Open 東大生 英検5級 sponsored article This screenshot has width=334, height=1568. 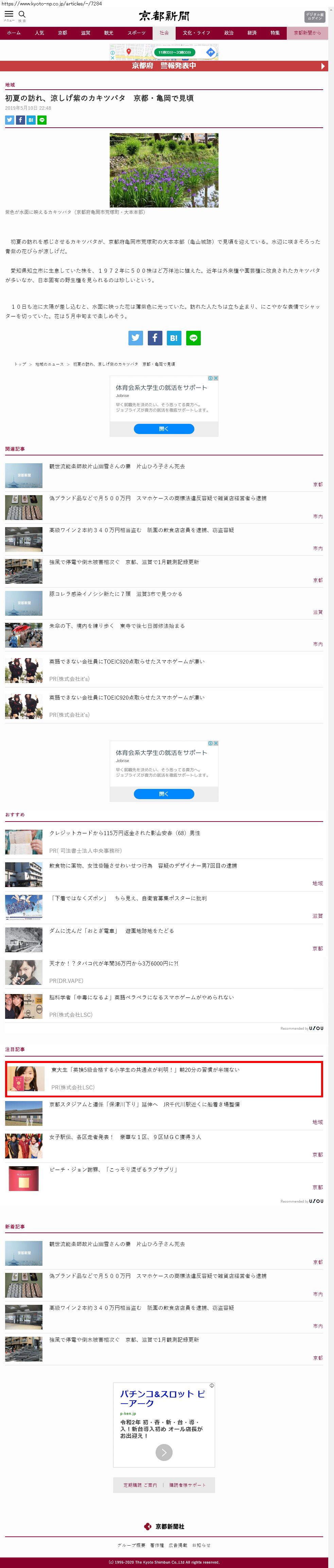(145, 1069)
